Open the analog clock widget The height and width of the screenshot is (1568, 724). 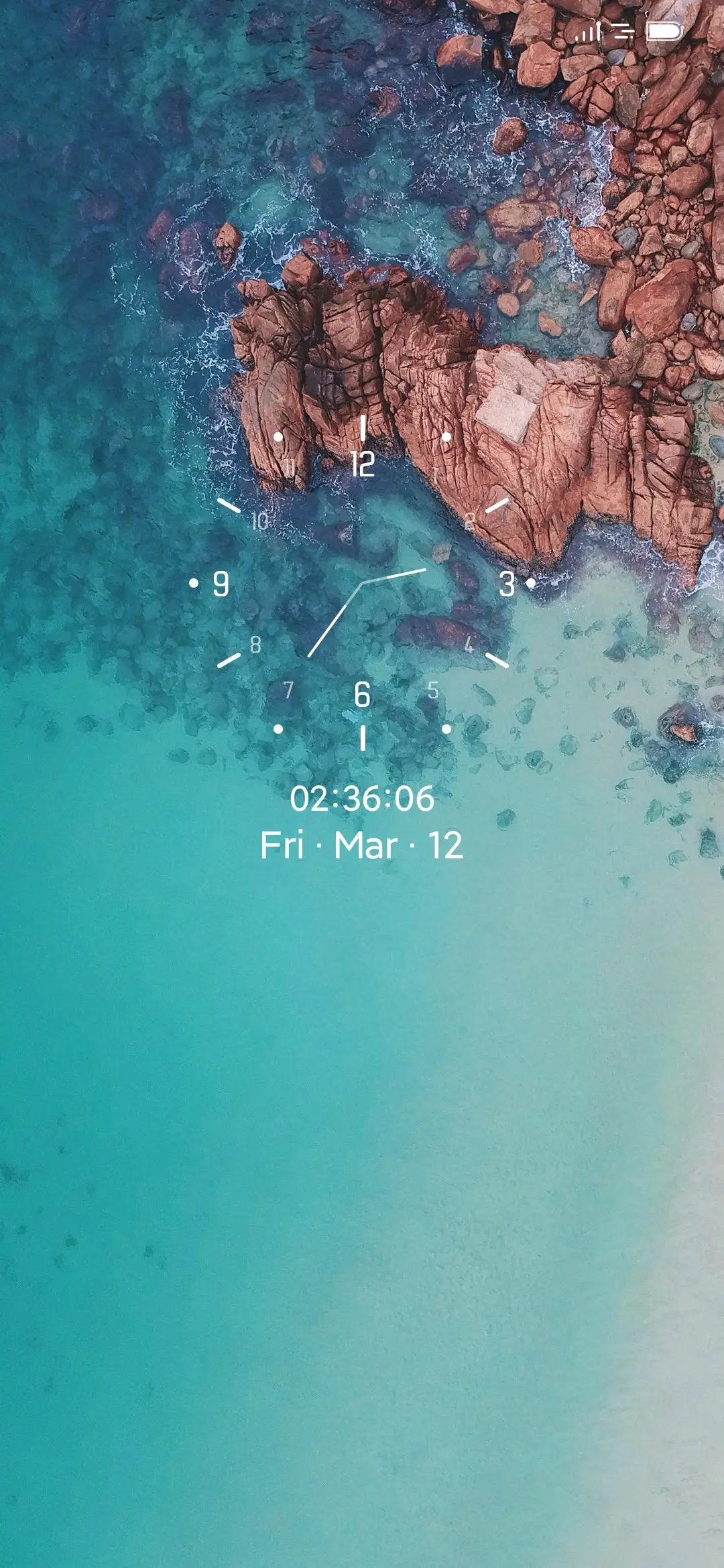[362, 583]
